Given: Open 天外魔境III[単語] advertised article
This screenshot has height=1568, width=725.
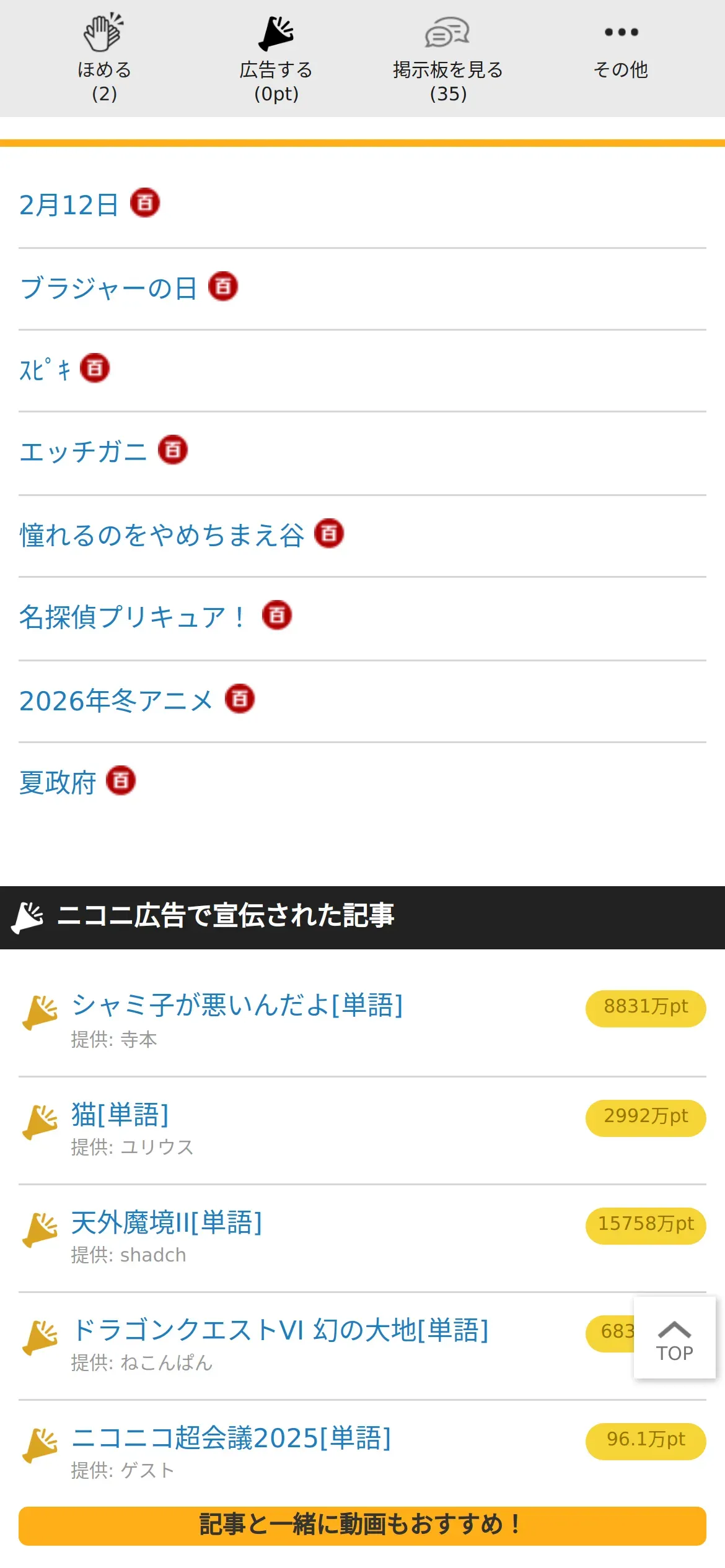Looking at the screenshot, I should click(x=167, y=1222).
